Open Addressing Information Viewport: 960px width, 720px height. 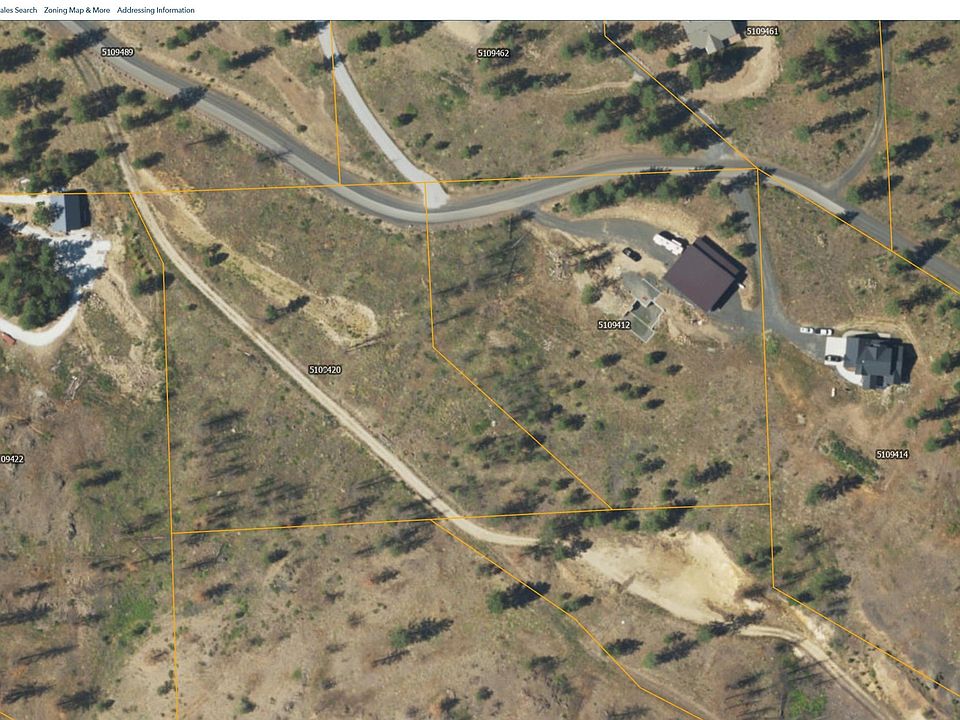(156, 10)
